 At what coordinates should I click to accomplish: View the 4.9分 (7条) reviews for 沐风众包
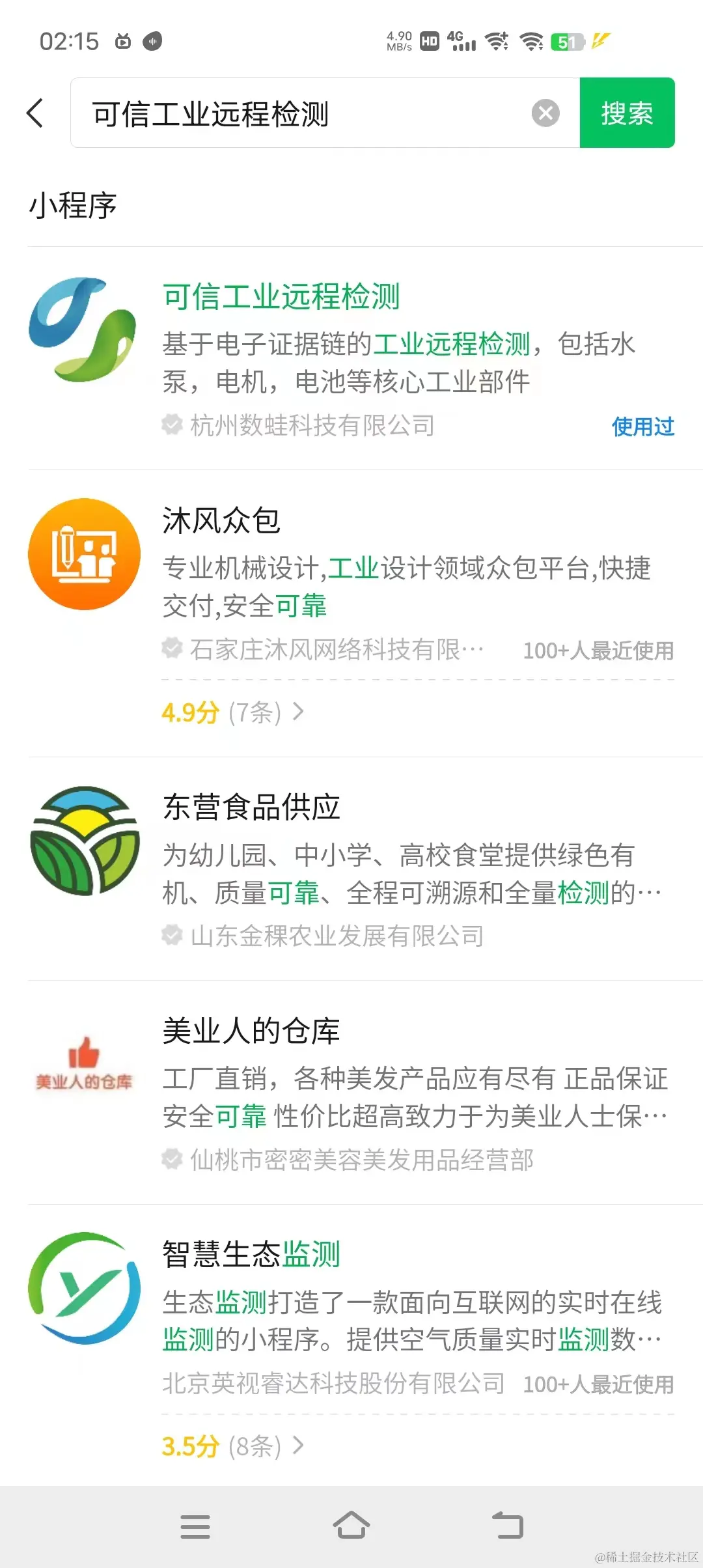pos(232,712)
